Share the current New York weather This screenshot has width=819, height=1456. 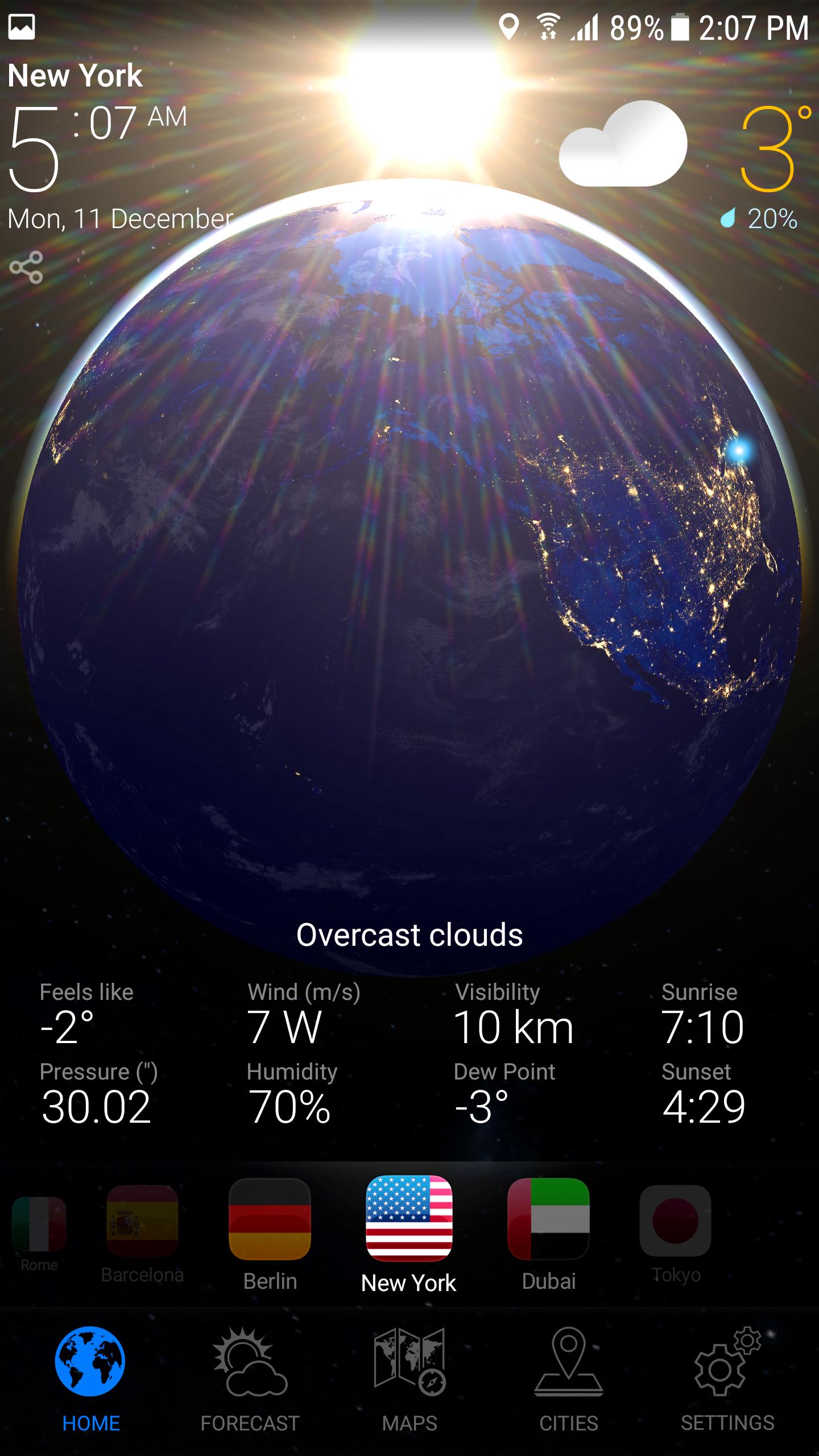click(x=26, y=267)
